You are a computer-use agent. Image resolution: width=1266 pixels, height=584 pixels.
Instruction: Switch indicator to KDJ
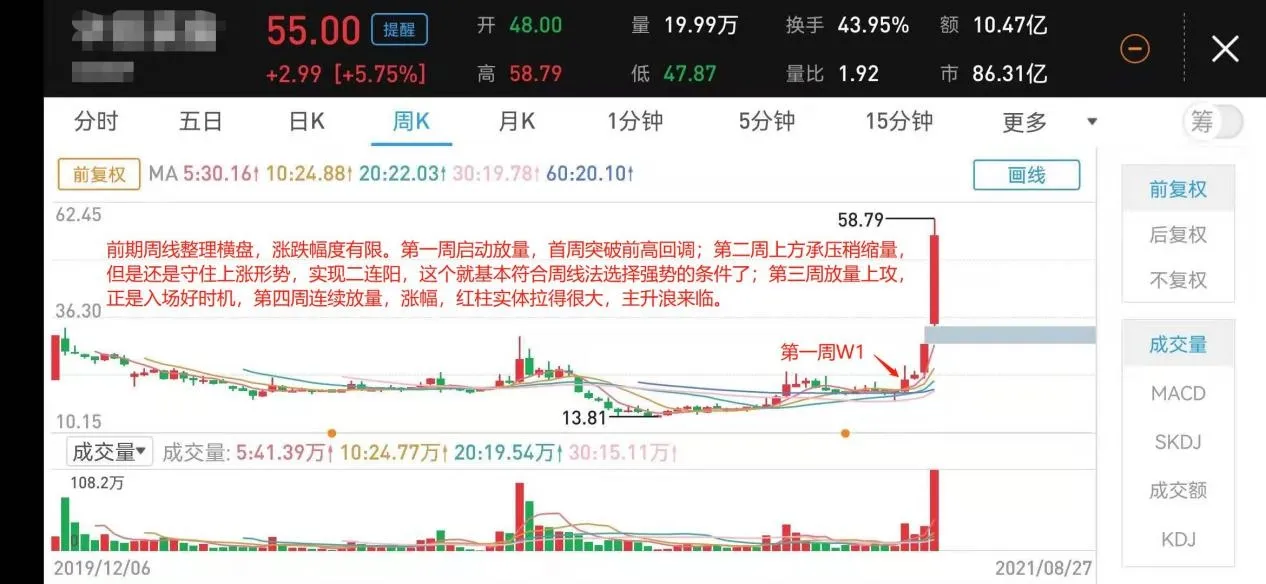click(1177, 540)
